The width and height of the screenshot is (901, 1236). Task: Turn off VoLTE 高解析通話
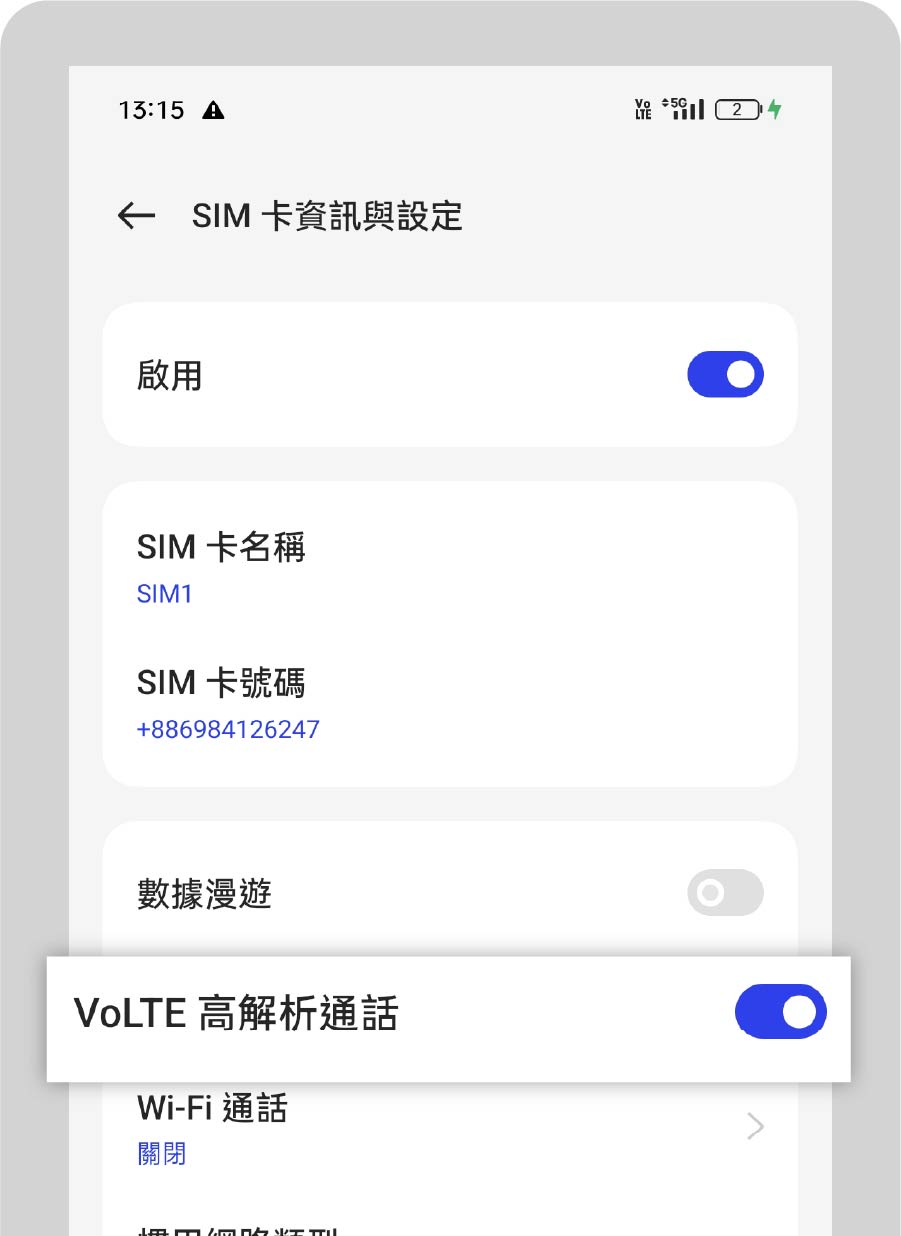(x=780, y=1013)
